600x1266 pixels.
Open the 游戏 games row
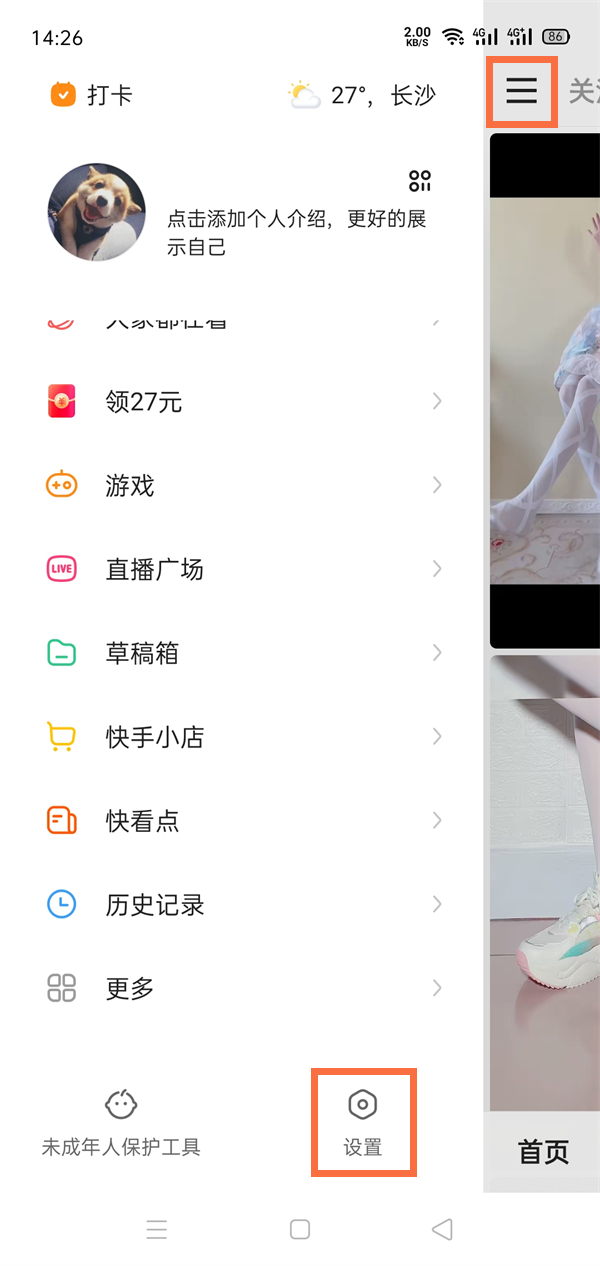pyautogui.click(x=244, y=486)
